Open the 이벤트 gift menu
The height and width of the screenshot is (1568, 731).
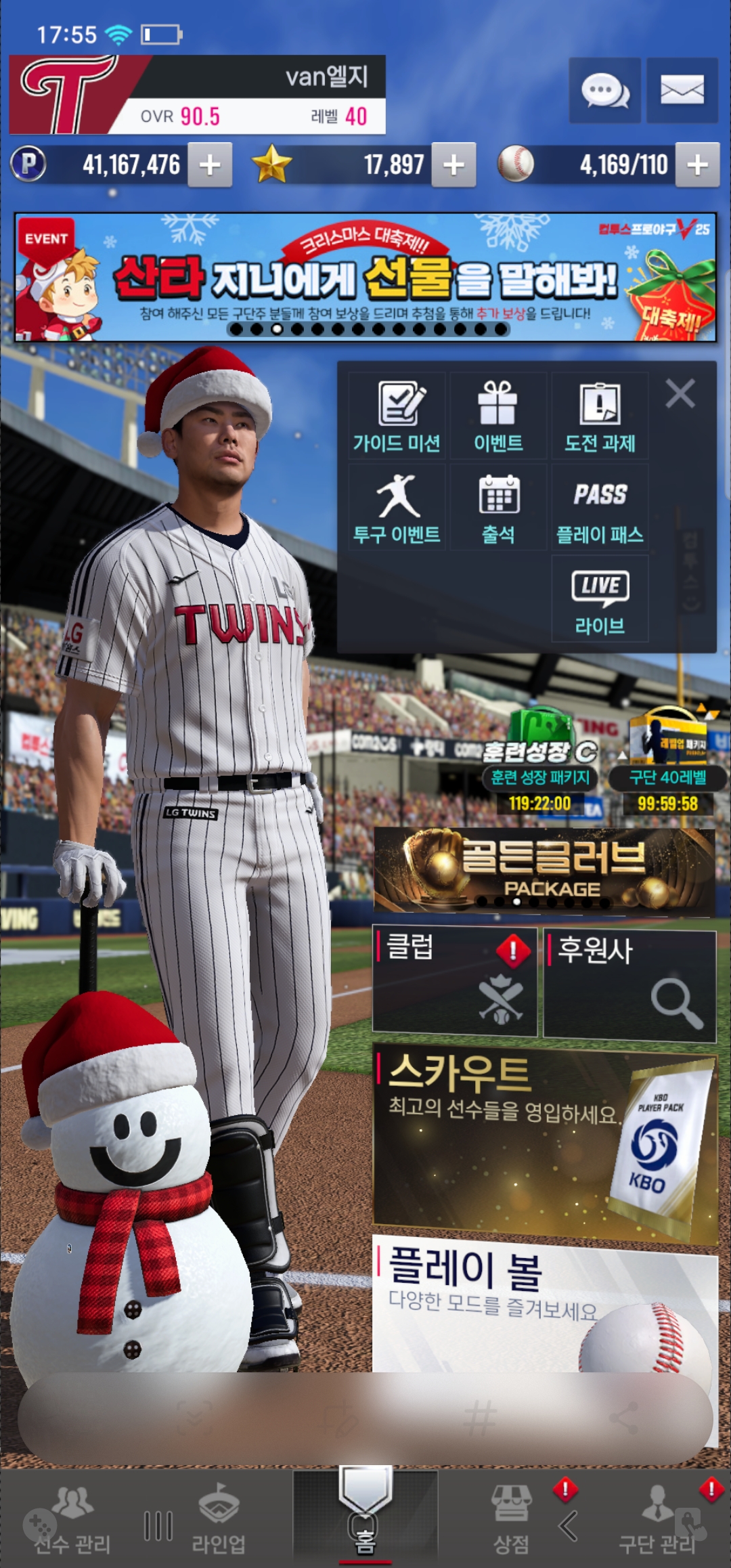point(498,416)
